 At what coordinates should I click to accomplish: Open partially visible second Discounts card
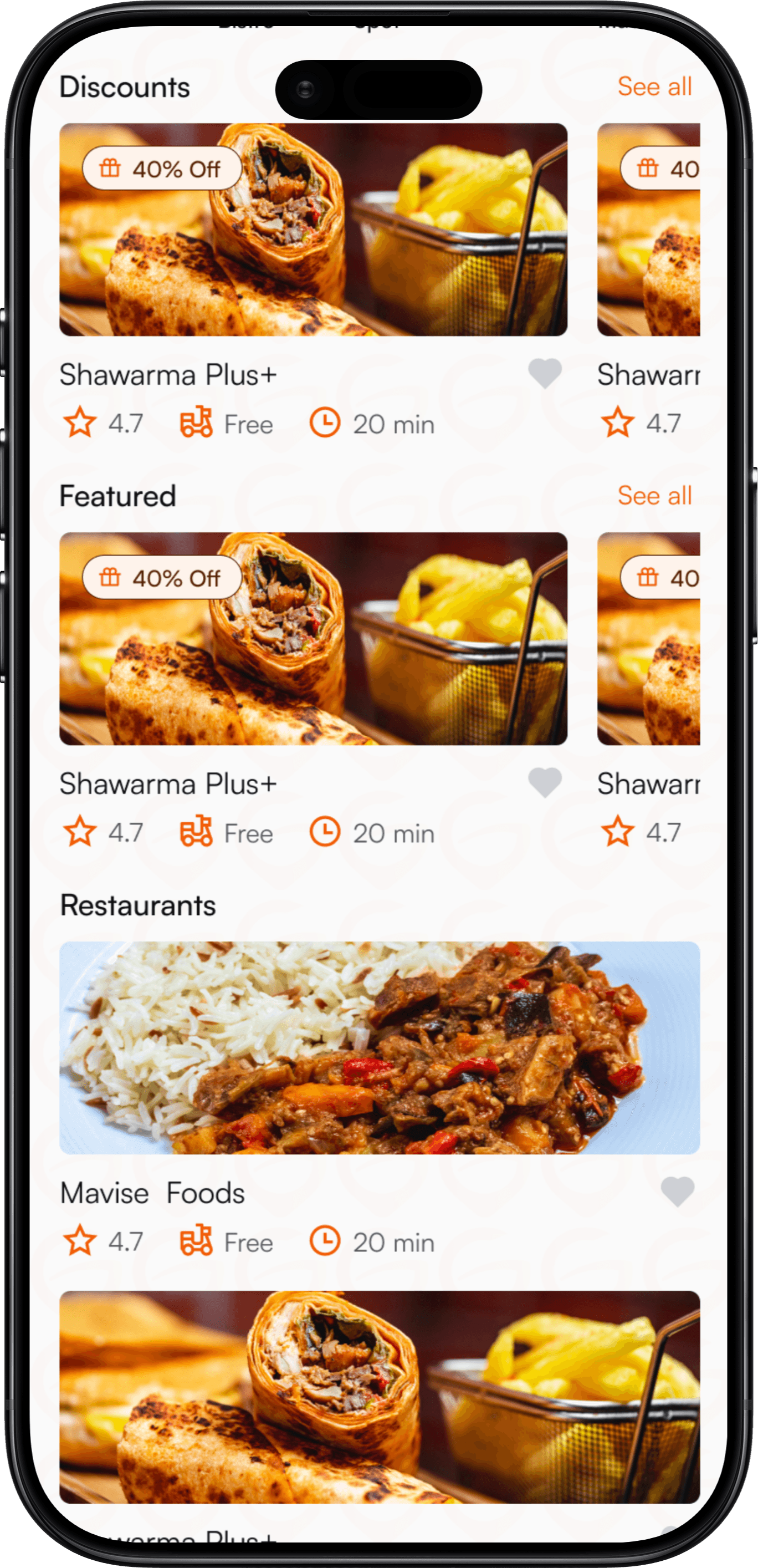pyautogui.click(x=648, y=230)
